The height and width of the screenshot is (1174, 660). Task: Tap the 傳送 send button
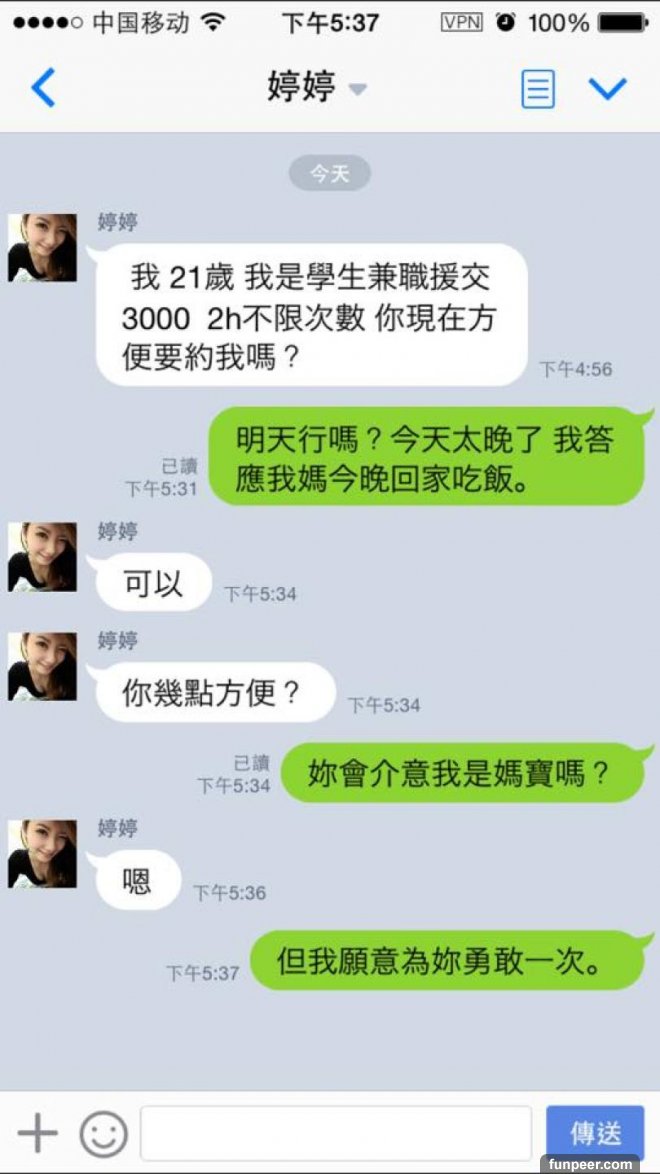pyautogui.click(x=595, y=1133)
